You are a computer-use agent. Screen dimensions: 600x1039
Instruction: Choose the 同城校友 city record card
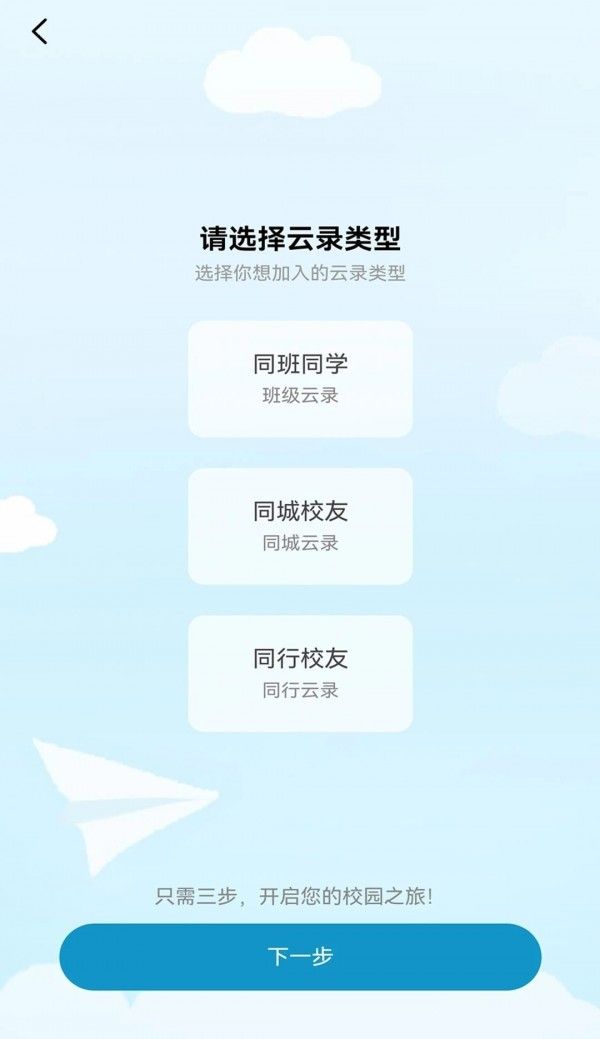coord(300,526)
